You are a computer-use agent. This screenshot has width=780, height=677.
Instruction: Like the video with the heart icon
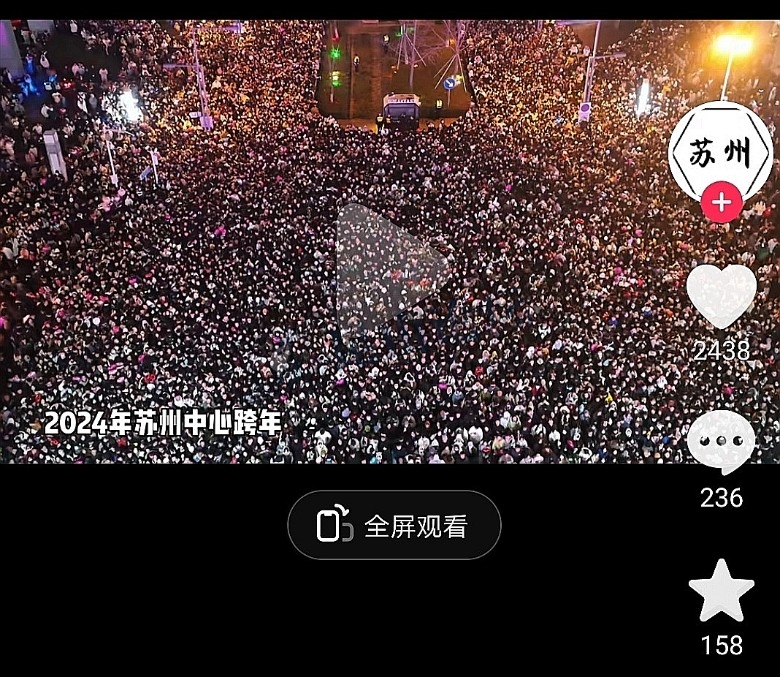pos(721,297)
